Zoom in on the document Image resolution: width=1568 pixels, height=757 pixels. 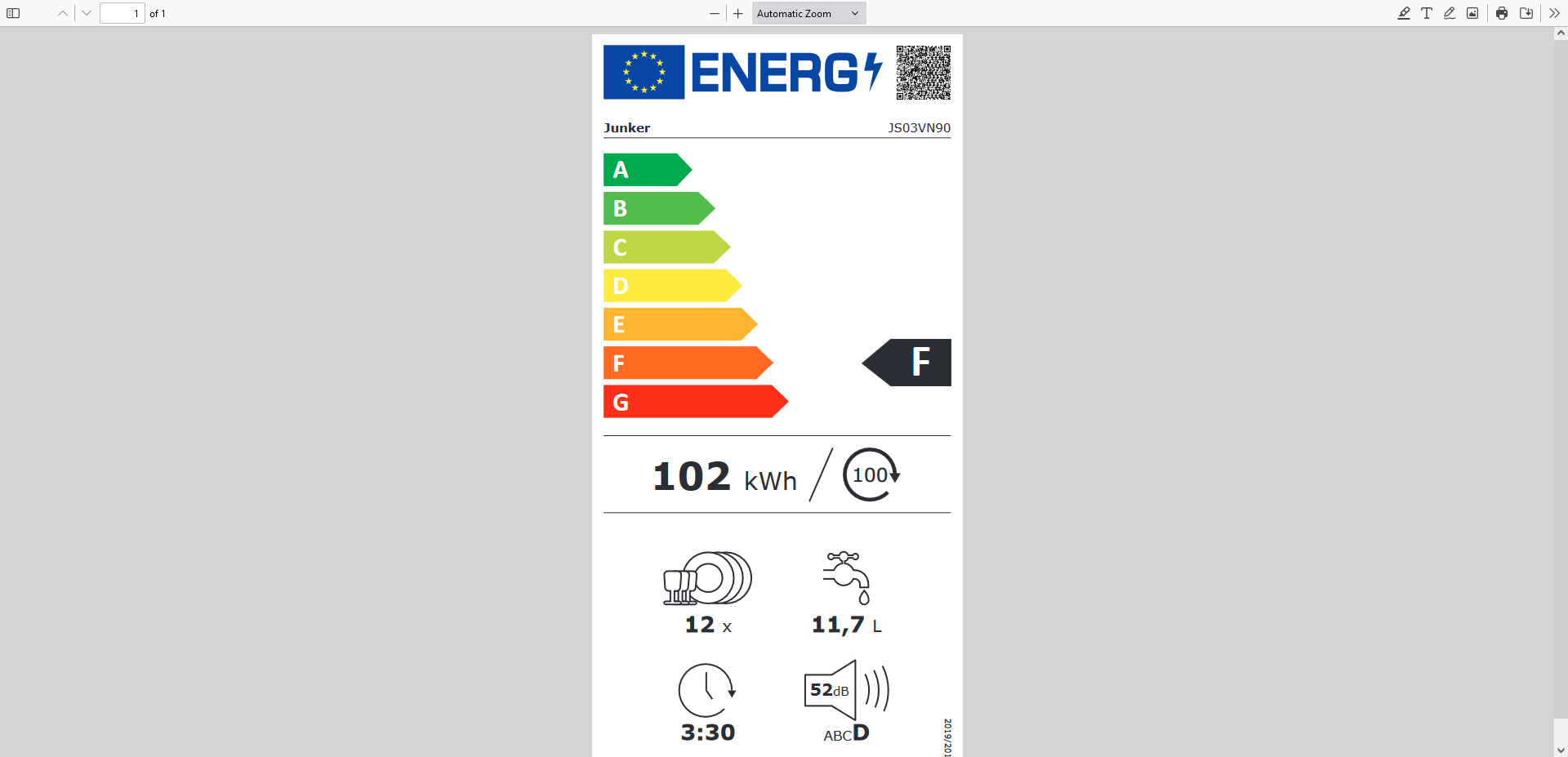pyautogui.click(x=738, y=13)
